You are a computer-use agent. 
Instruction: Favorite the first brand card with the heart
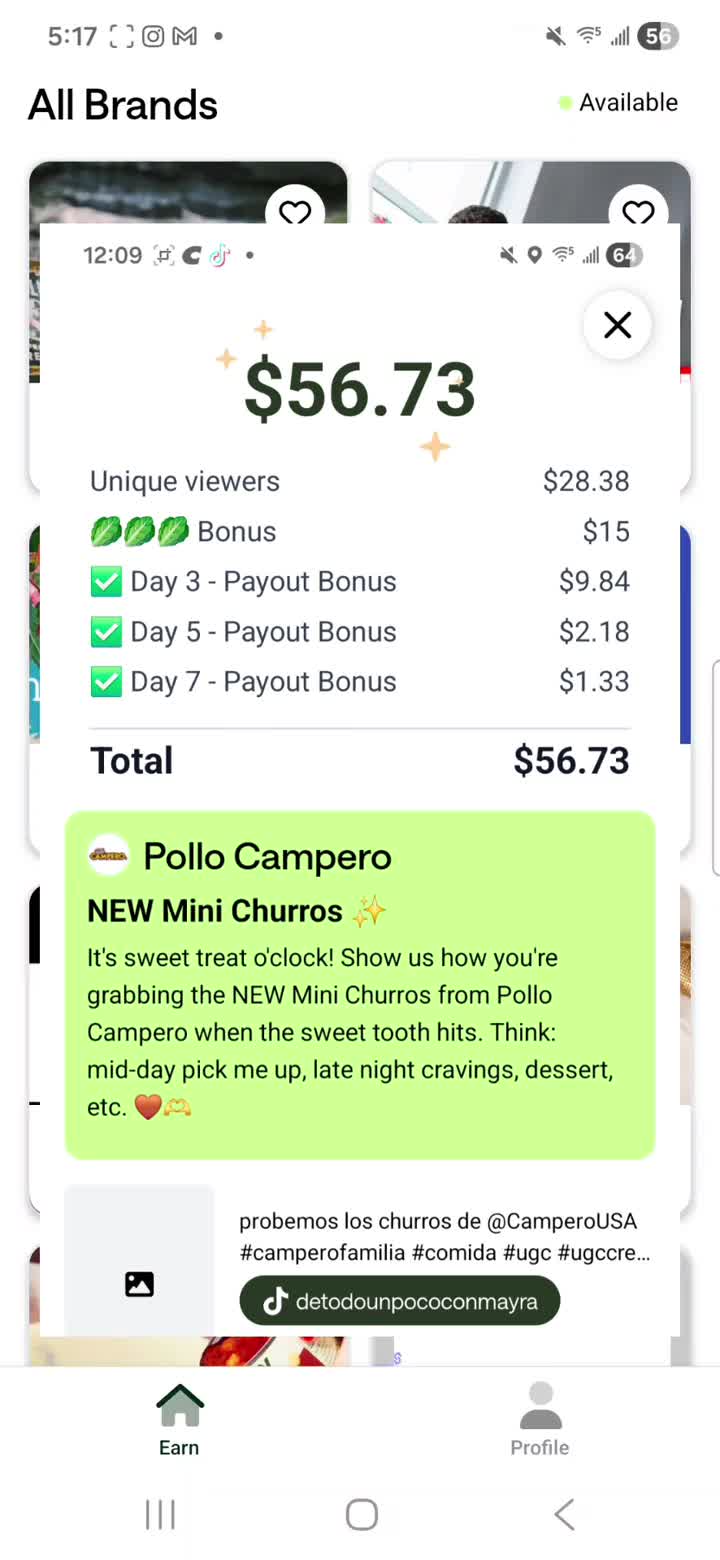coord(295,211)
